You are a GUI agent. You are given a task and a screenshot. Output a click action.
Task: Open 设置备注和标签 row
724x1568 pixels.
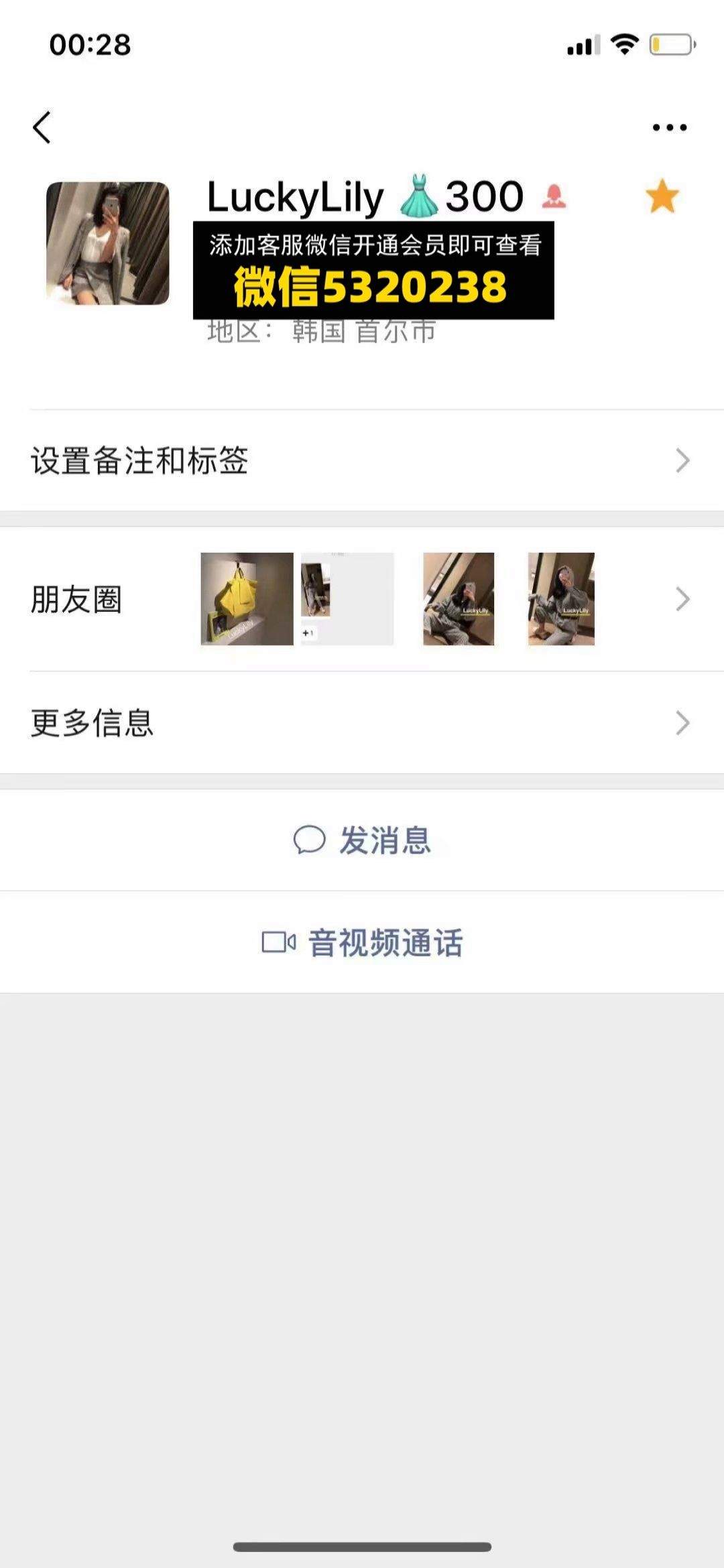tap(362, 460)
